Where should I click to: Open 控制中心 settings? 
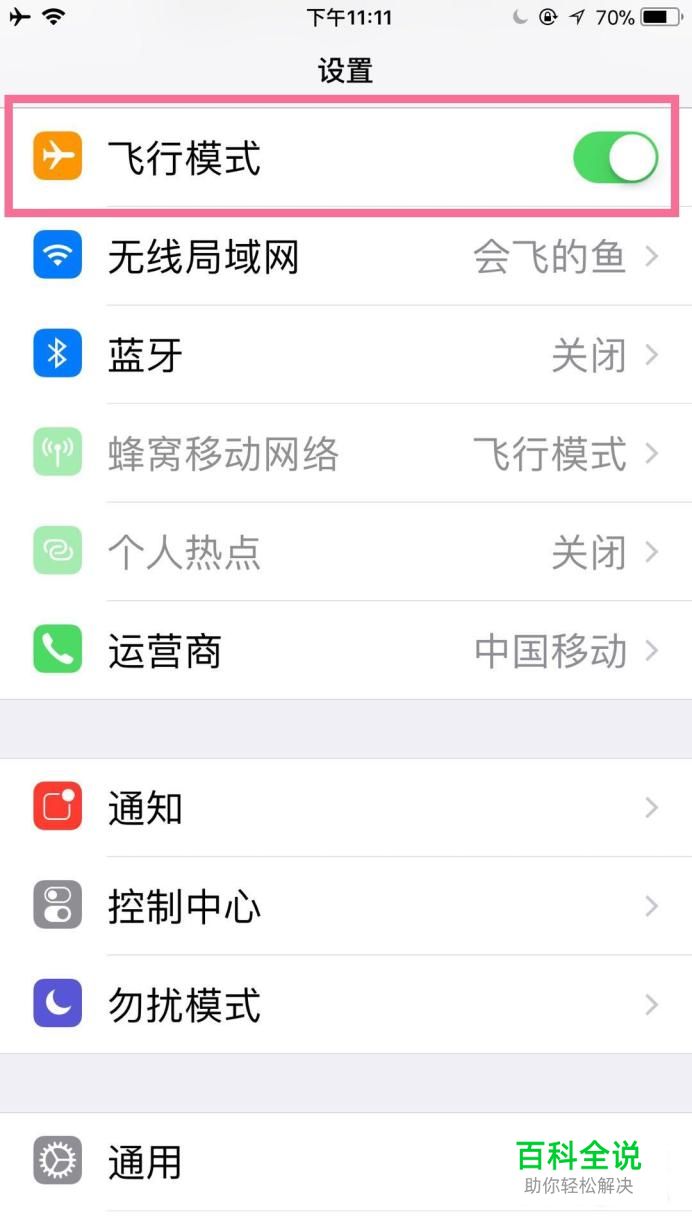coord(345,906)
